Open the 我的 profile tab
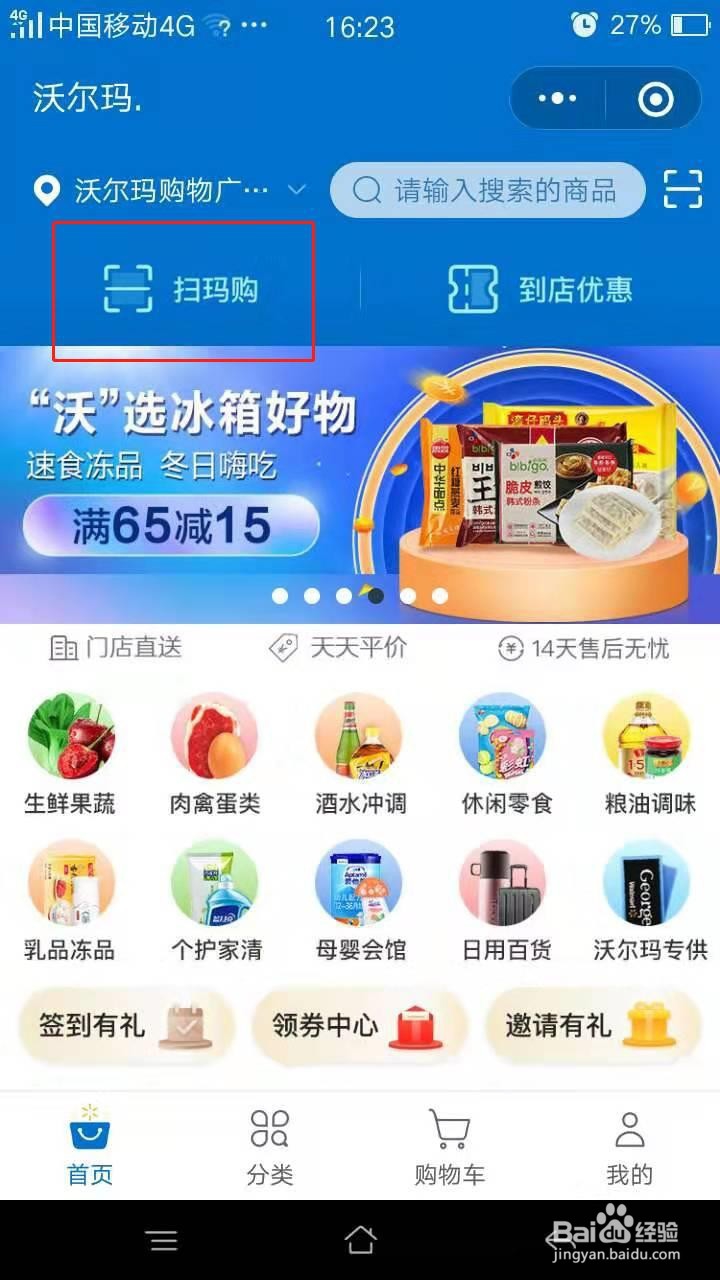The image size is (720, 1280). click(629, 1145)
